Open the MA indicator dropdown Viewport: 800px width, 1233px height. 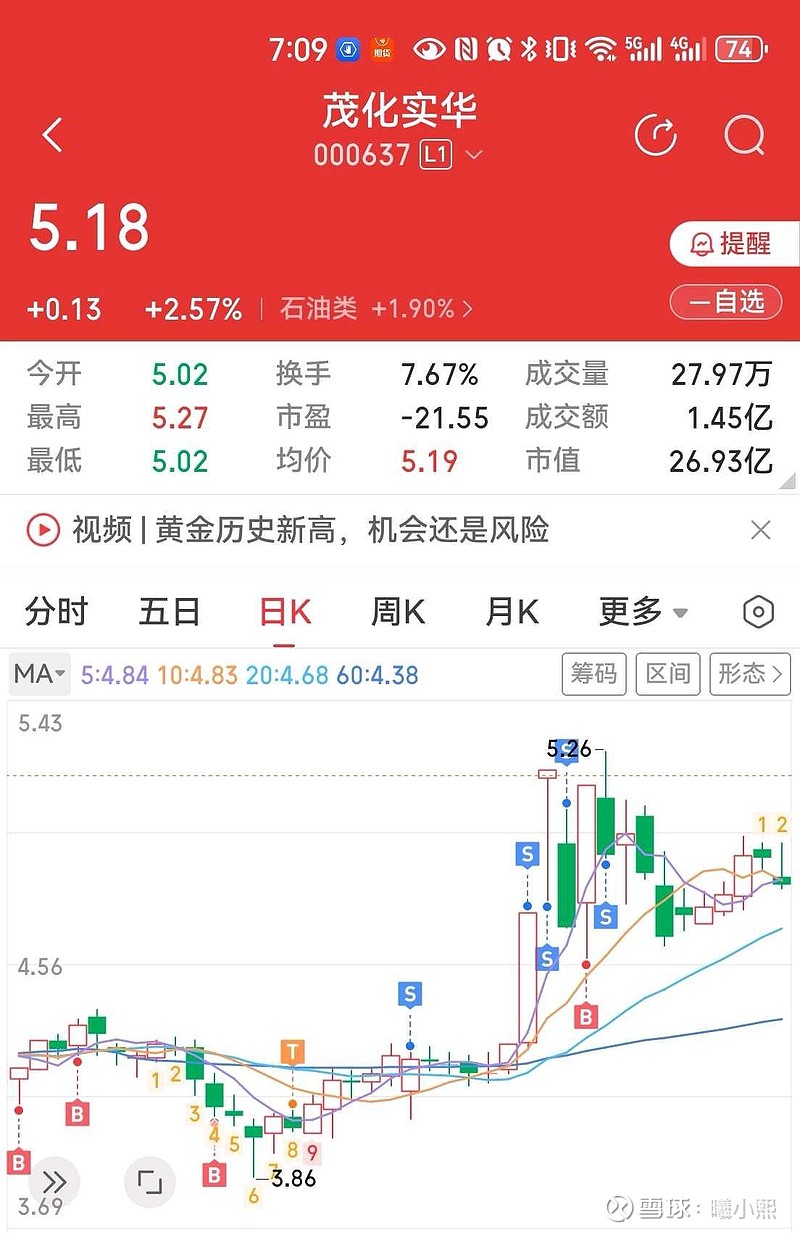point(38,674)
